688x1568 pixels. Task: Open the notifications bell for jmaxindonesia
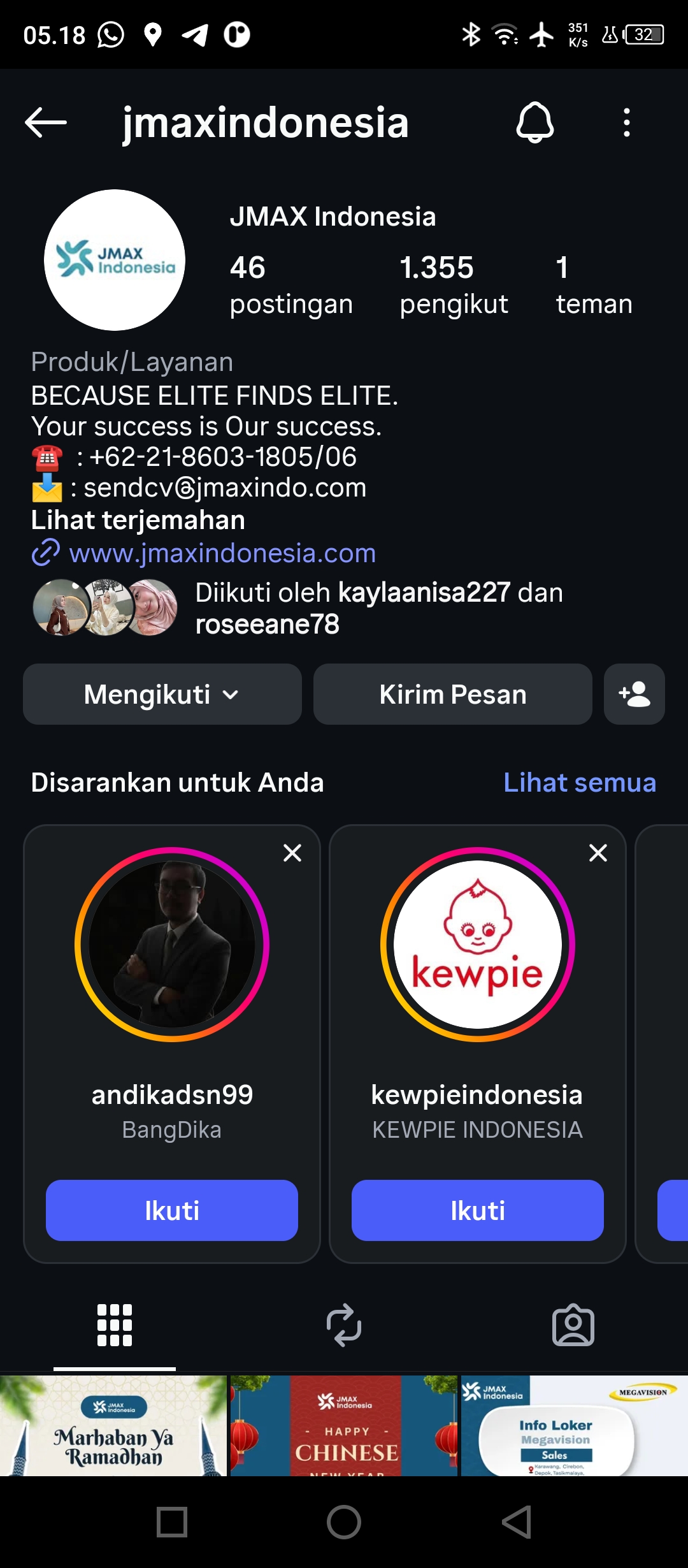point(534,122)
